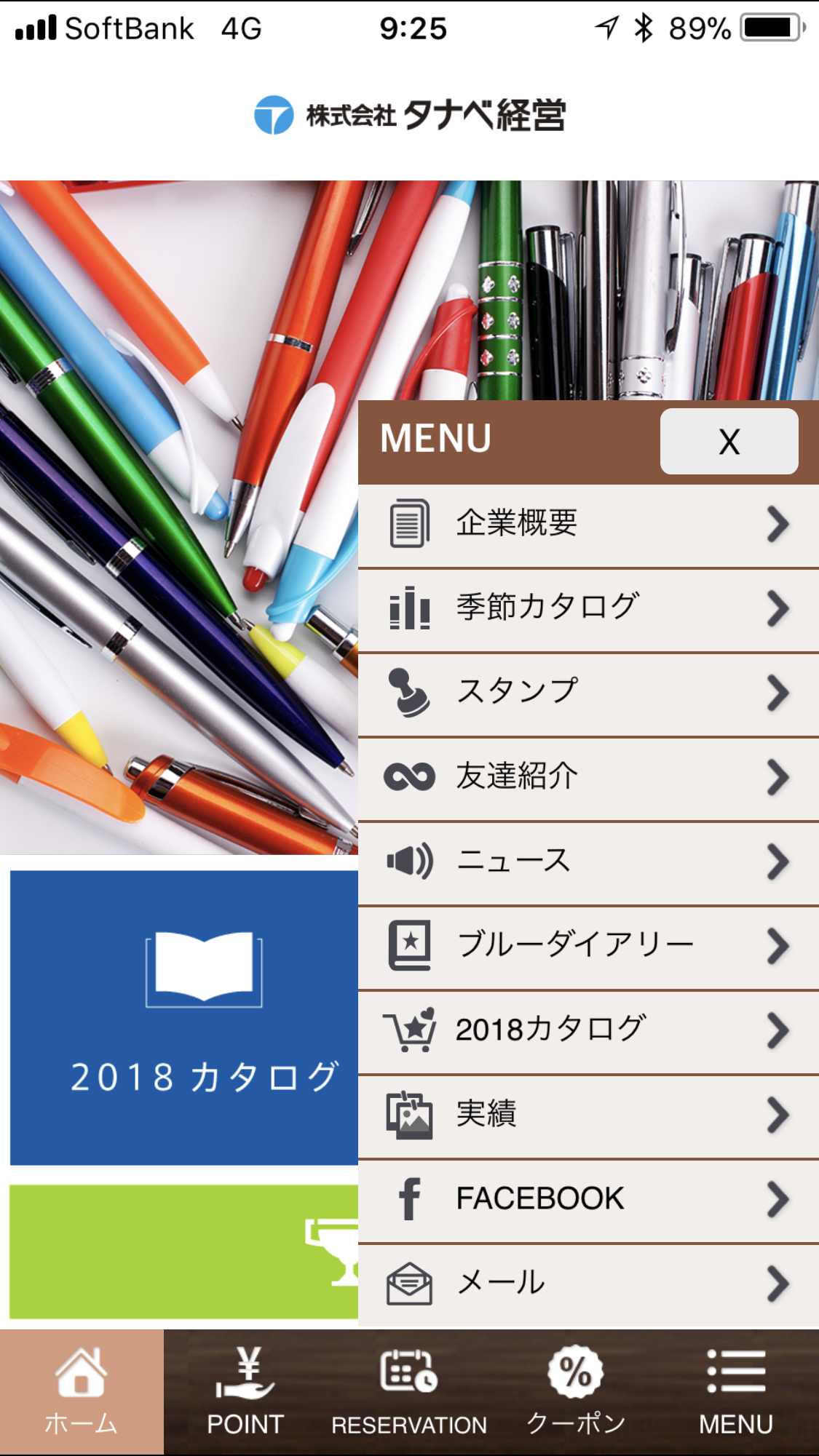Screen dimensions: 819x1456
Task: Select 2018カタログ in the menu list
Action: 588,1030
